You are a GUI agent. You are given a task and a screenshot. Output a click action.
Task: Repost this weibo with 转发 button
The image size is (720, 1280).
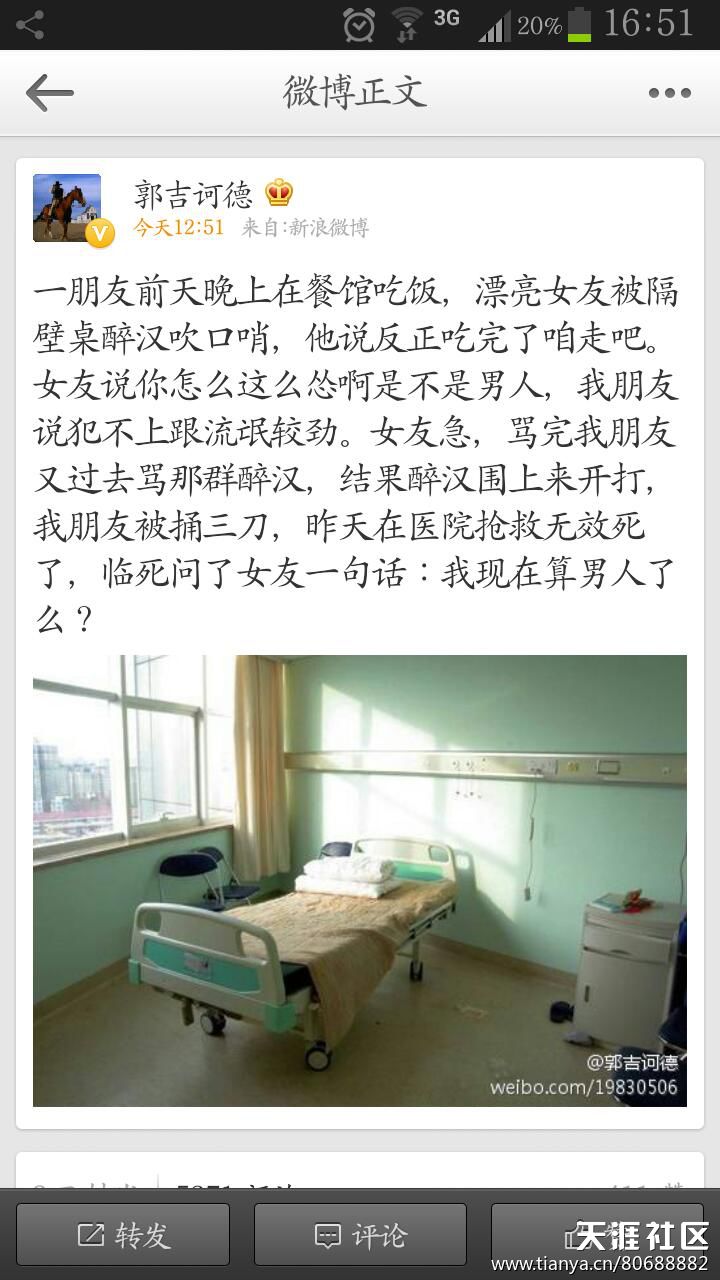tap(123, 1235)
